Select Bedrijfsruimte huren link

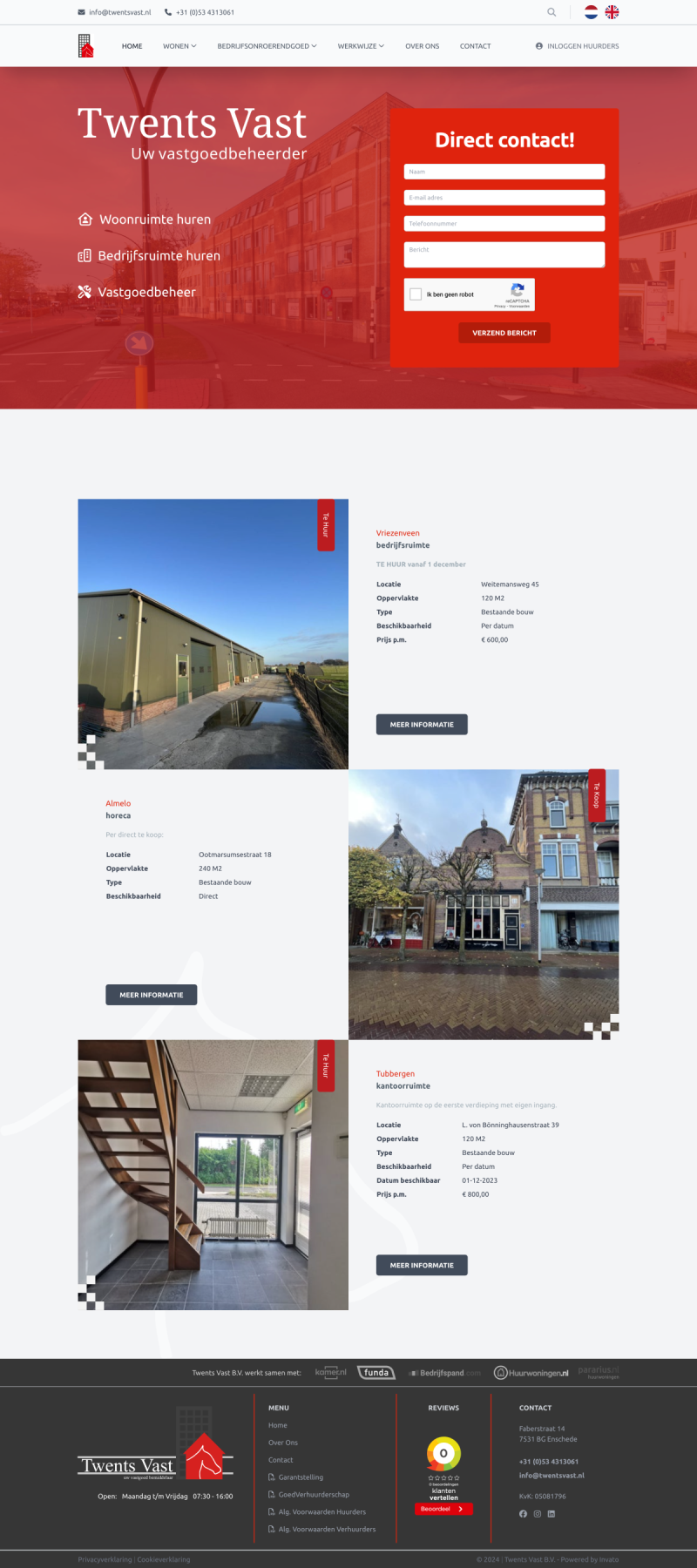tap(158, 256)
